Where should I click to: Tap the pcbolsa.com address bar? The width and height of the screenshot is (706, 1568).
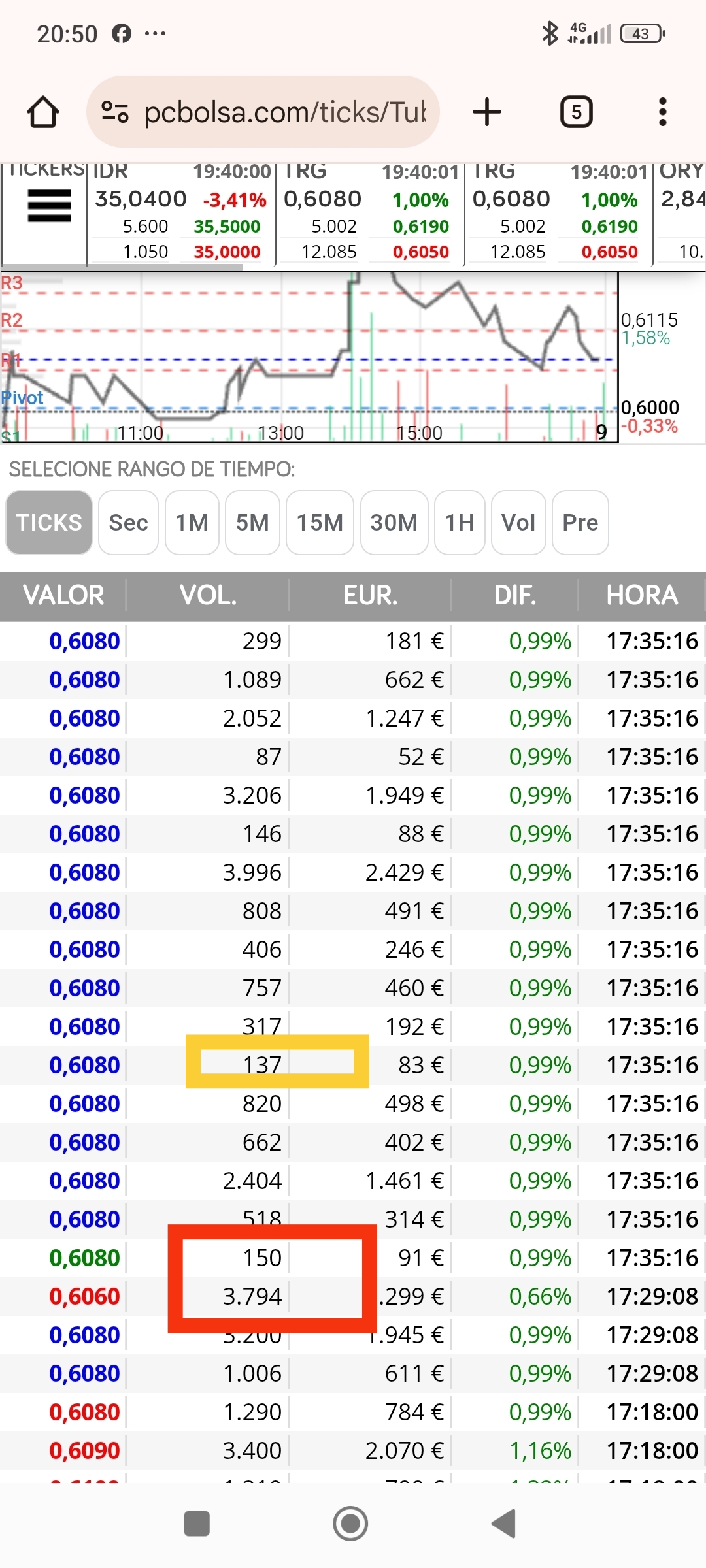[263, 112]
